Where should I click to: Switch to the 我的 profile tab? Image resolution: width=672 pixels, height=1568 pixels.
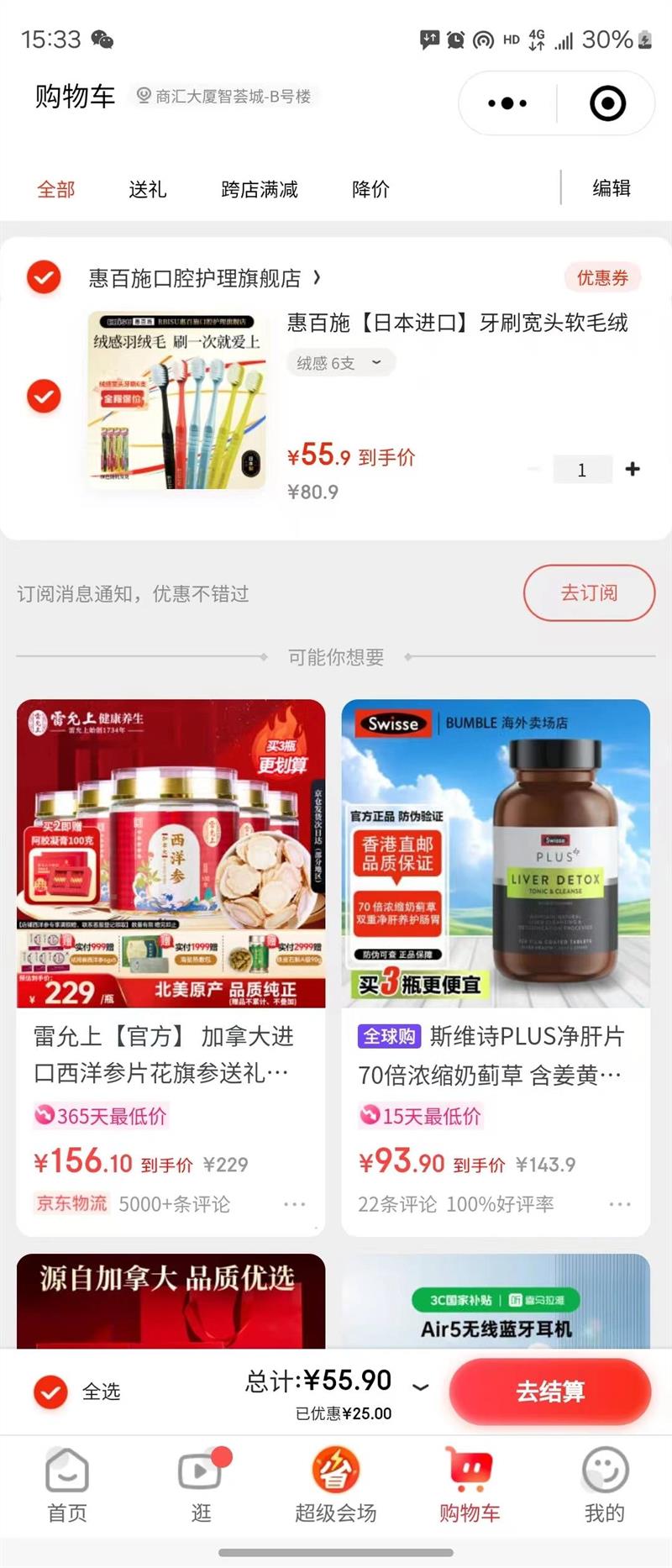click(605, 1485)
